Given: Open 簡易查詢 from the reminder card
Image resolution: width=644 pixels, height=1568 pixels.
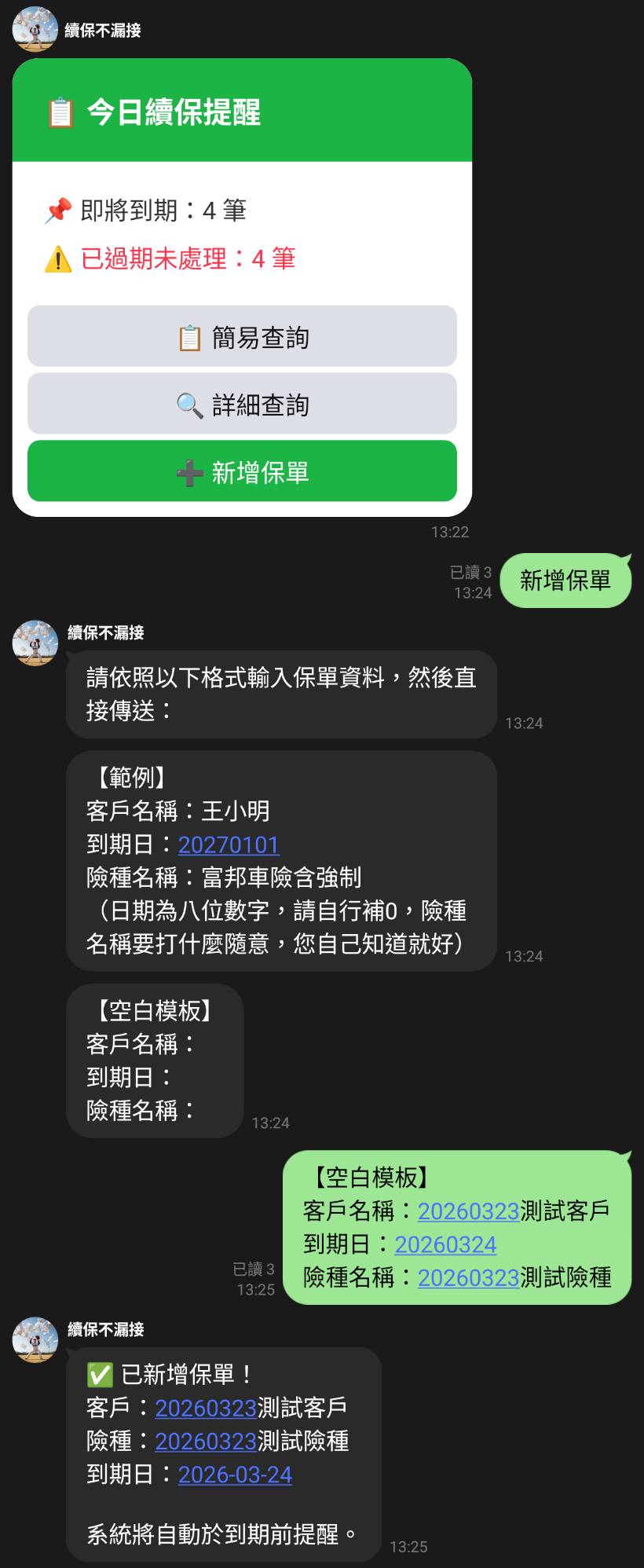Looking at the screenshot, I should pyautogui.click(x=241, y=336).
